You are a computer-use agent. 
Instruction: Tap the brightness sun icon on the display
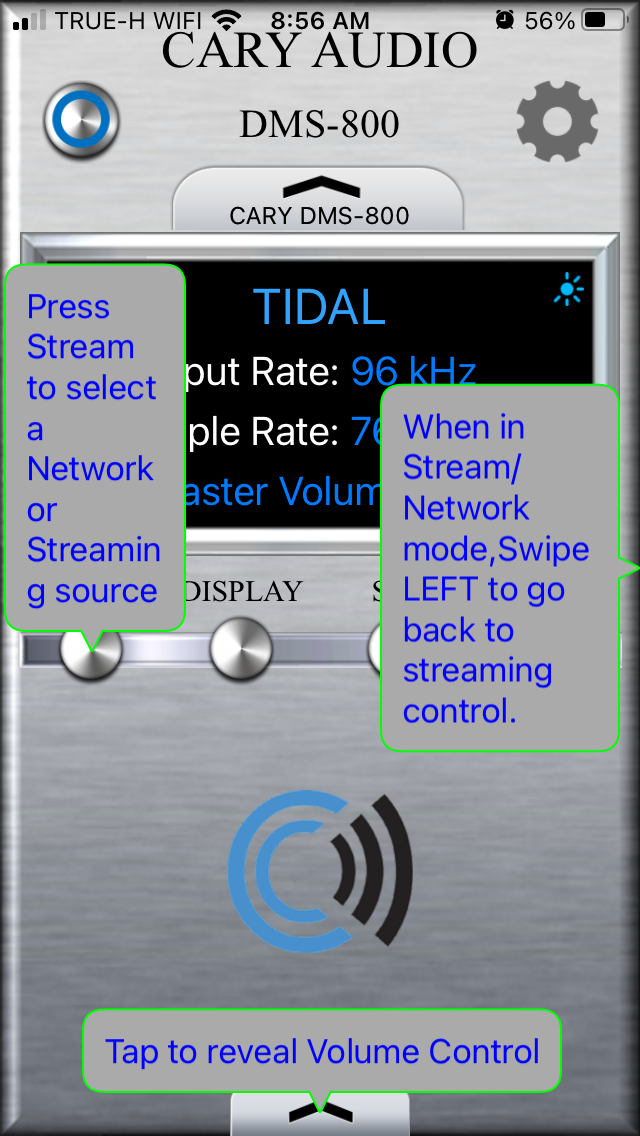coord(568,290)
